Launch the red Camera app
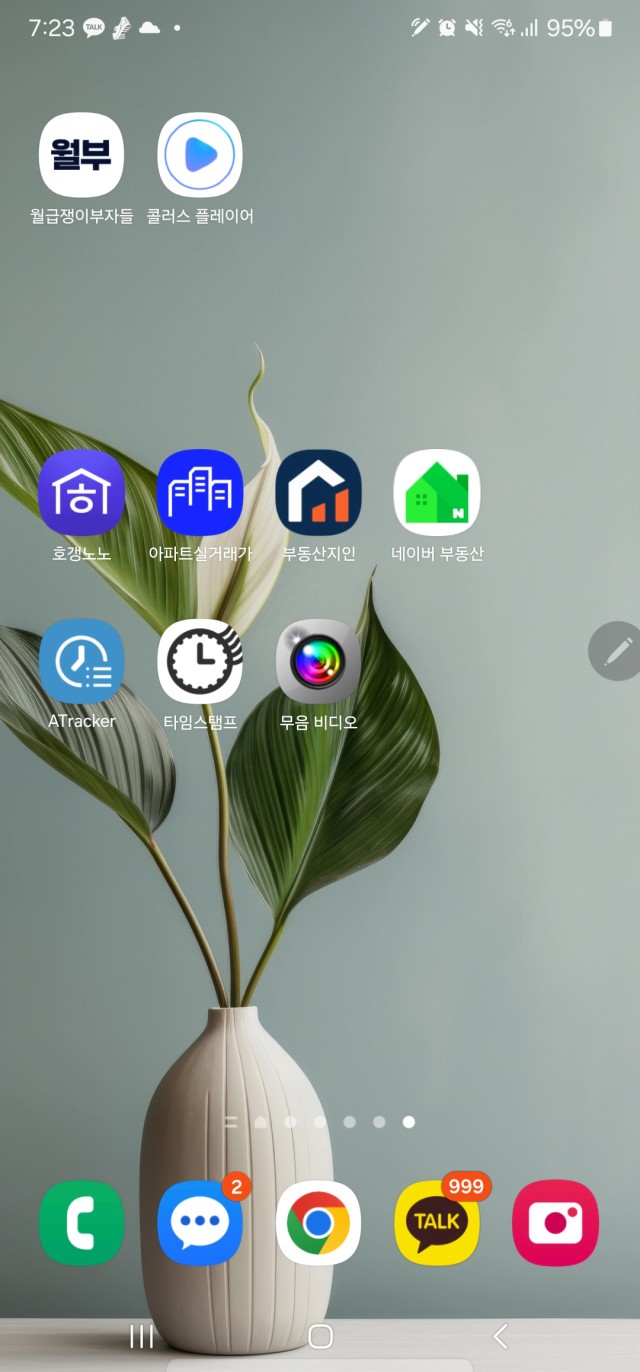Screen dimensions: 640x1372 [555, 1222]
